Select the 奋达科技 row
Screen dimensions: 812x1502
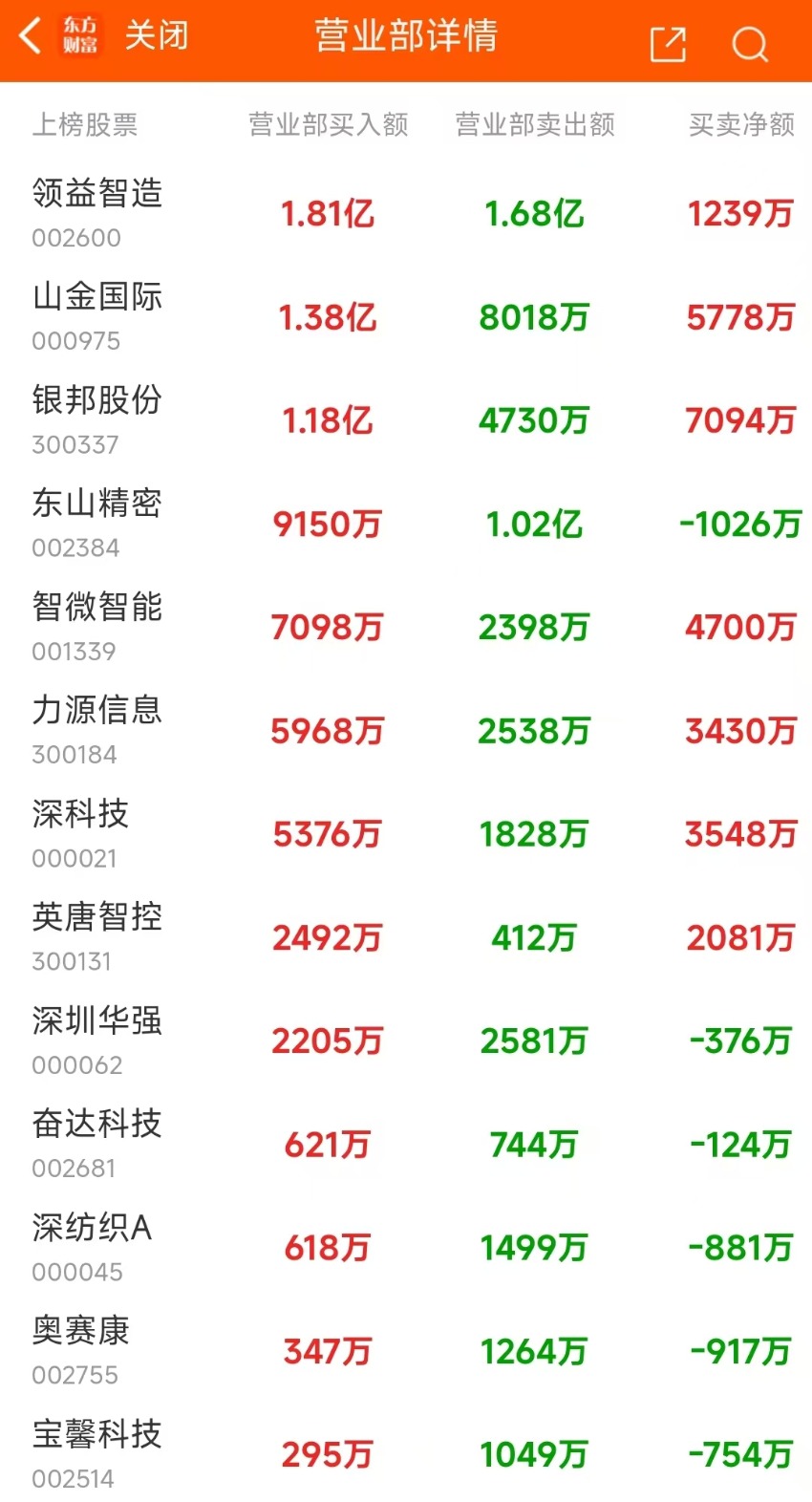[406, 1145]
